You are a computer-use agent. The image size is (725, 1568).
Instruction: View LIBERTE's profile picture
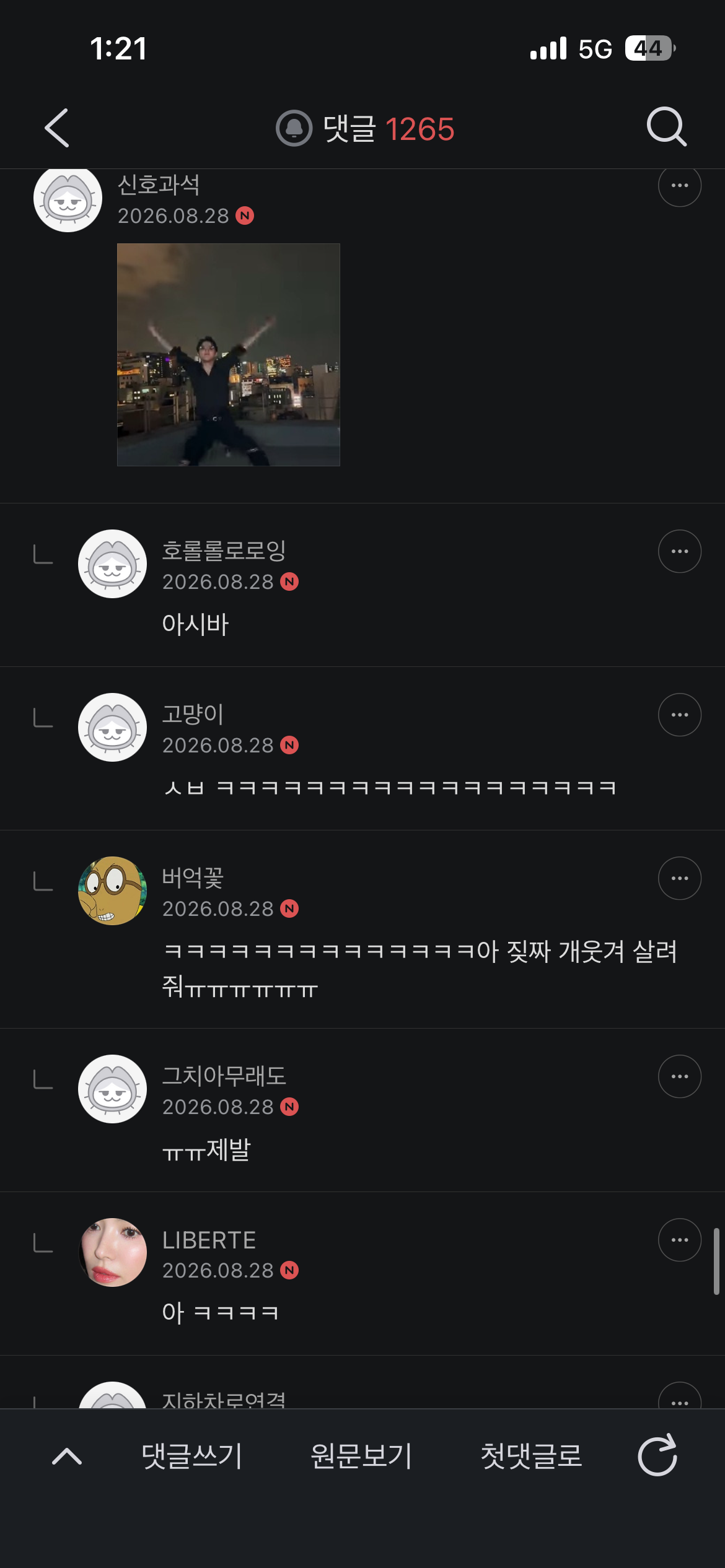[x=112, y=1252]
